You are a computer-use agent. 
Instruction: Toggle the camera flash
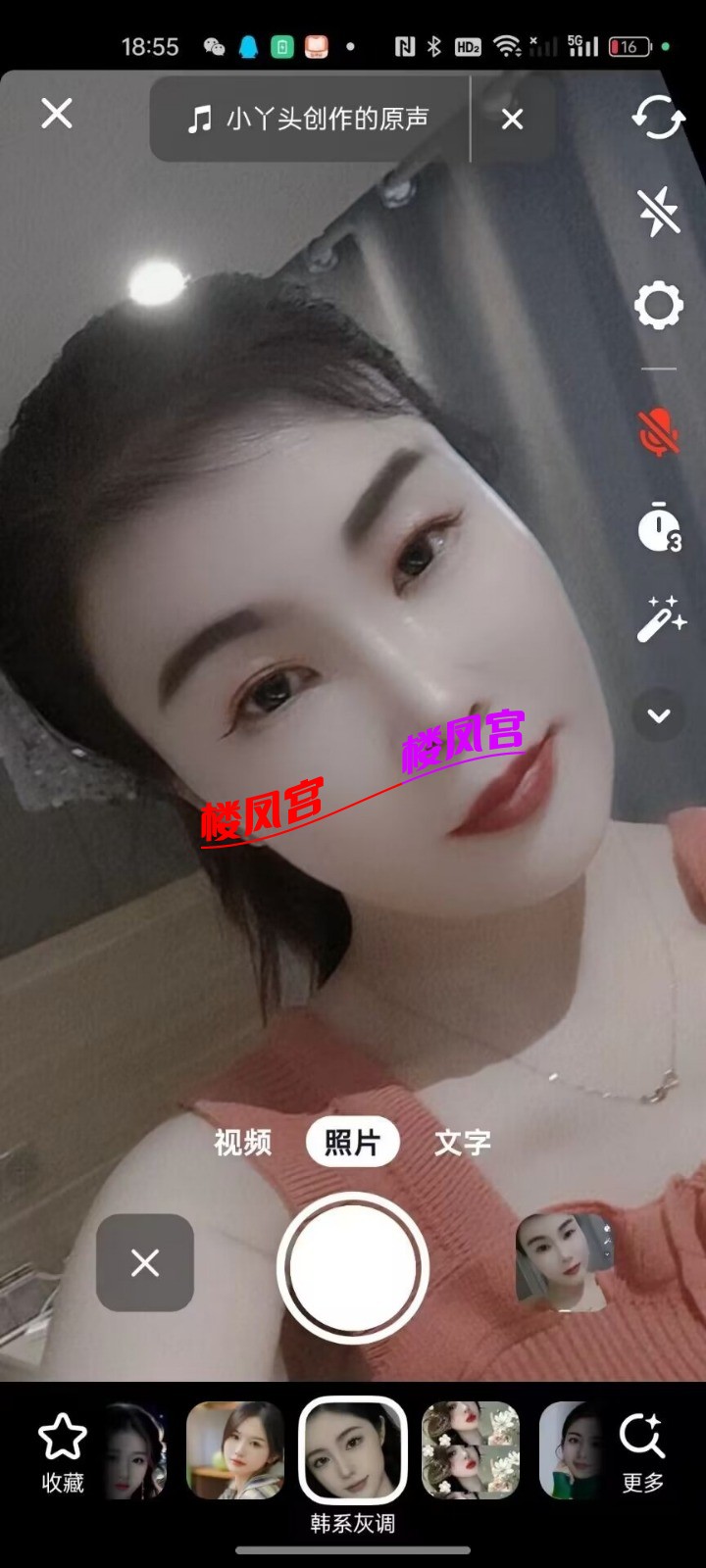658,211
